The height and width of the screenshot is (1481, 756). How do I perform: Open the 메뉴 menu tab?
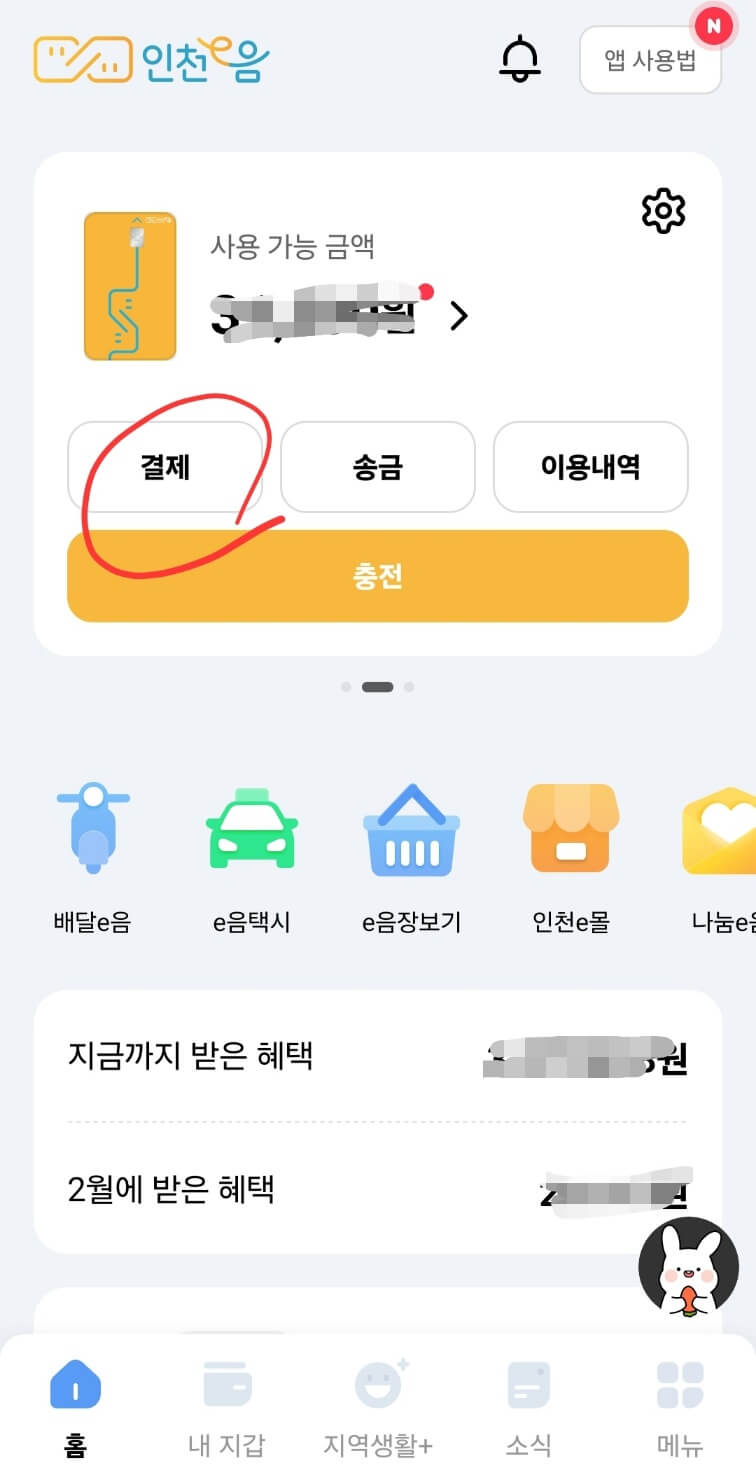point(679,1400)
